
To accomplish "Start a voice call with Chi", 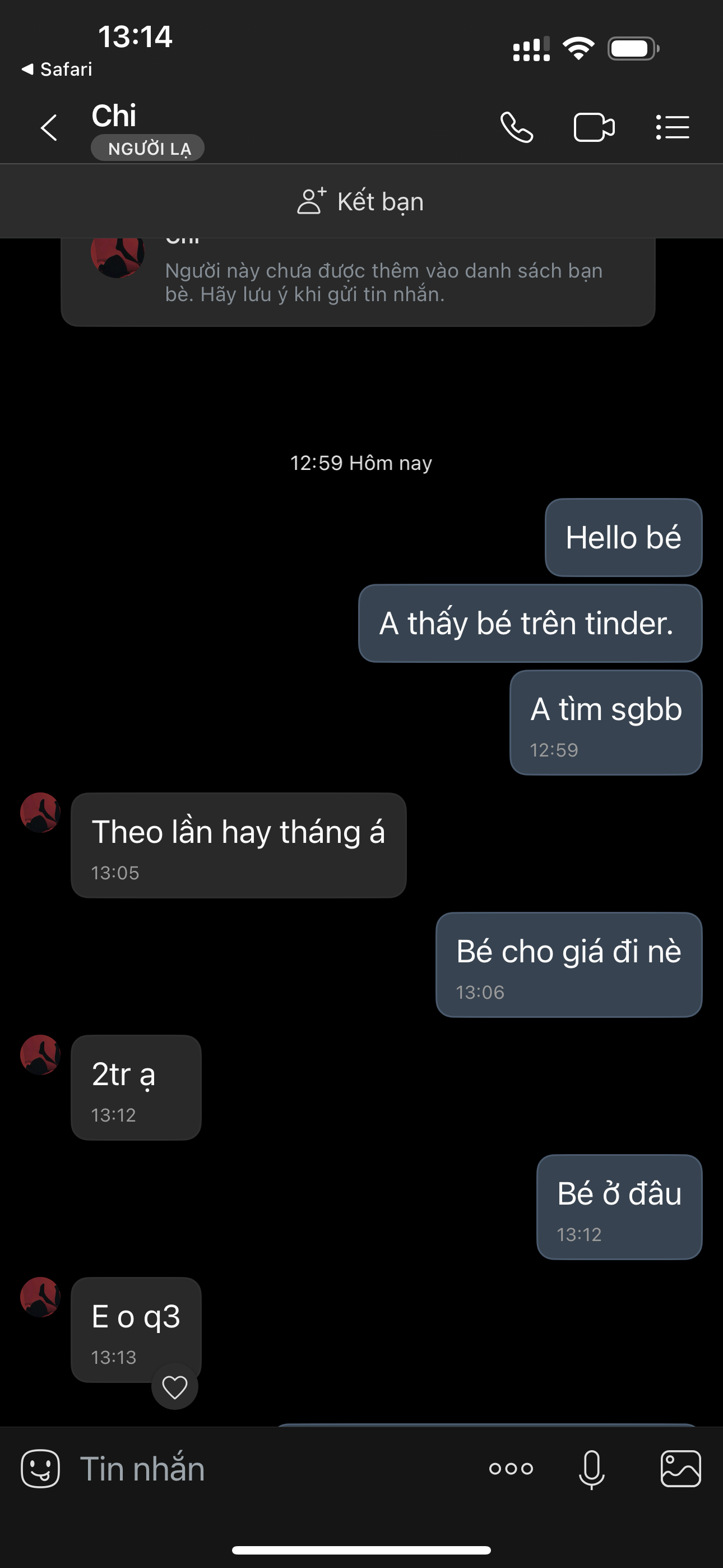I will coord(517,128).
